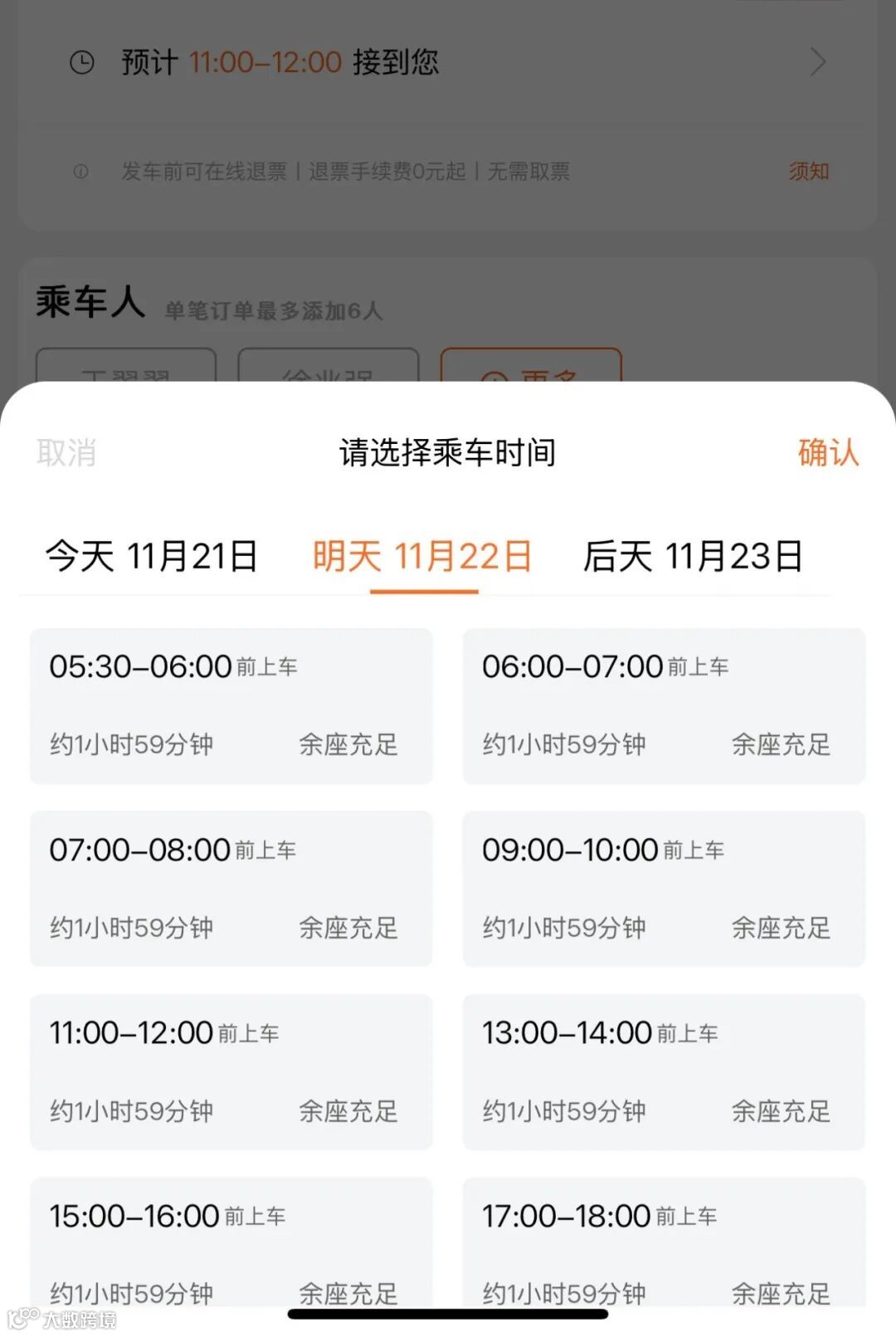This screenshot has height=1336, width=896.
Task: Pick the 17:00–18:00 boarding slot
Action: (664, 1241)
